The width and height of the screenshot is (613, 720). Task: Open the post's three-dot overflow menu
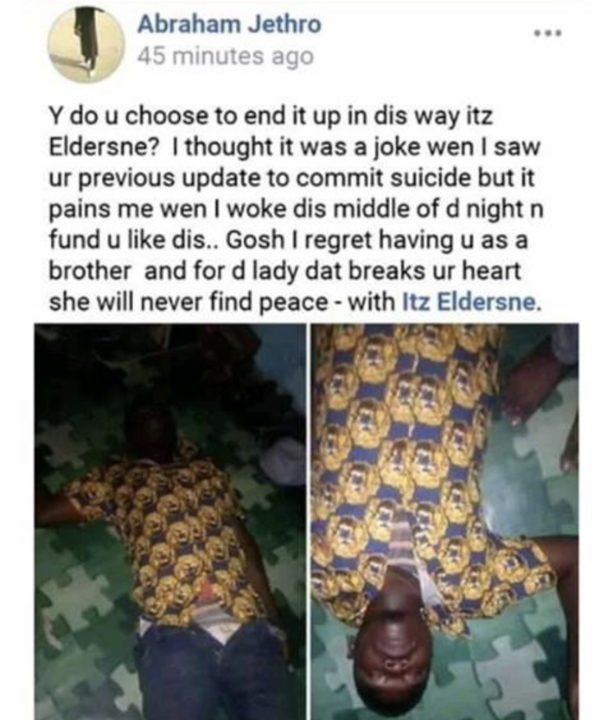(x=547, y=33)
